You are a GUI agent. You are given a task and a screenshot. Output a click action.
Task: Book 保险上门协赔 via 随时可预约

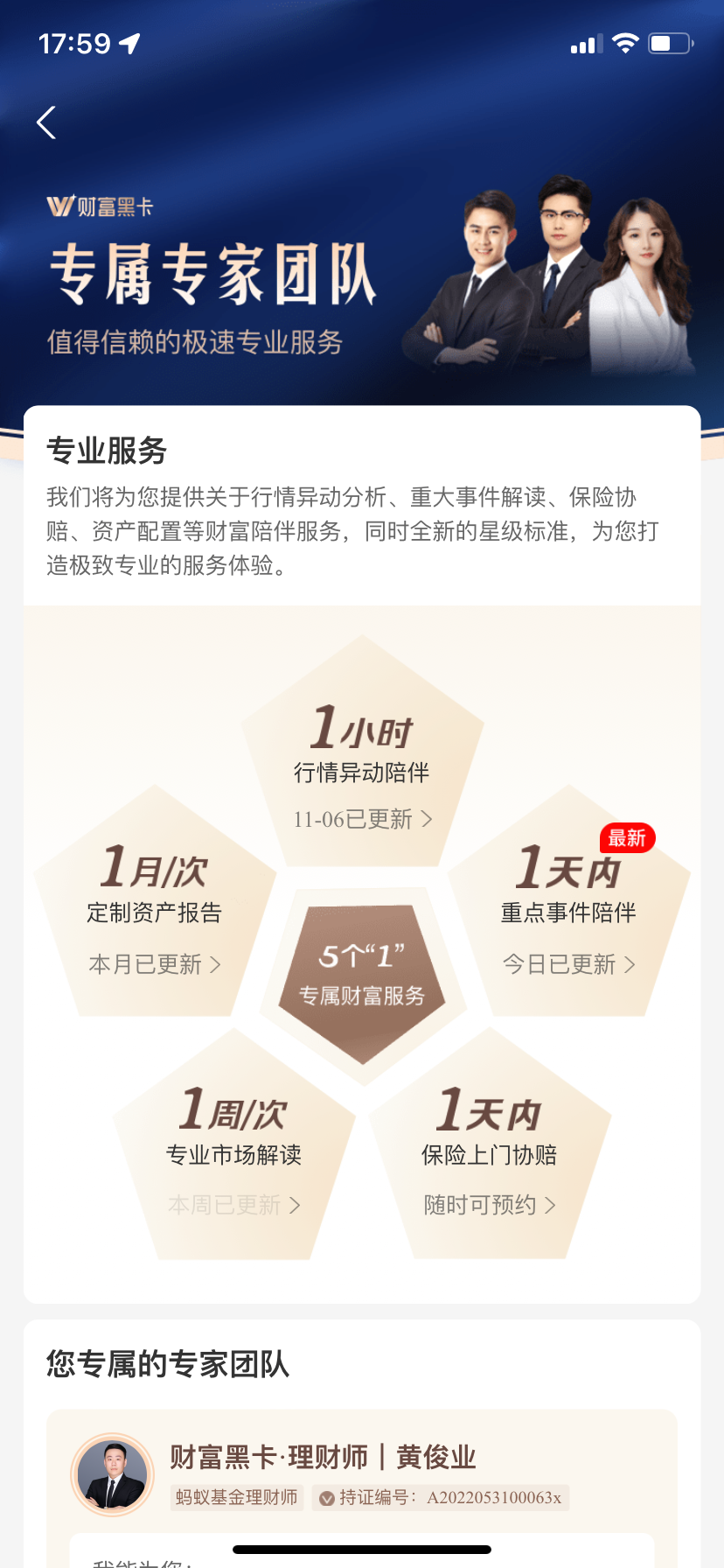[x=490, y=1205]
